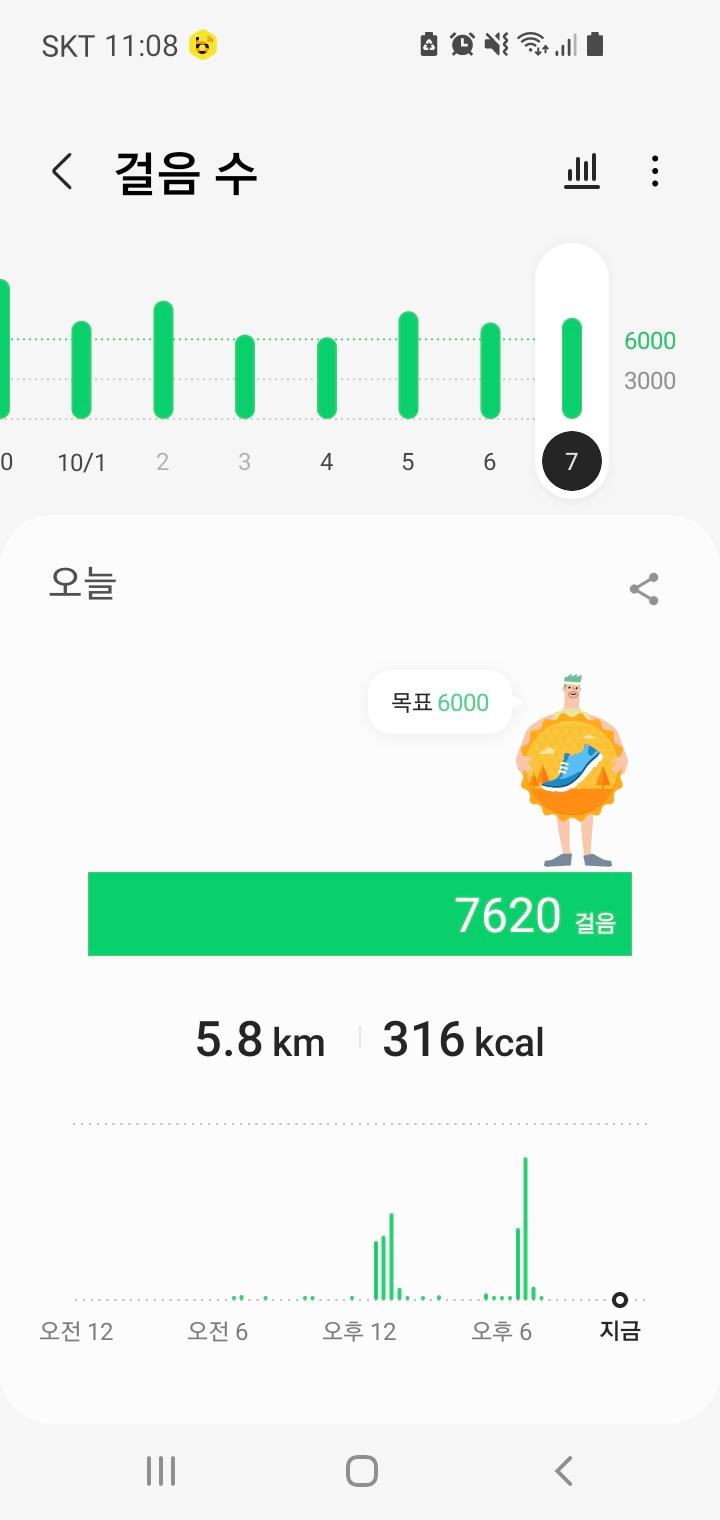Screen dimensions: 720x1520
Task: Open recent apps from the navigation bar
Action: point(161,1471)
